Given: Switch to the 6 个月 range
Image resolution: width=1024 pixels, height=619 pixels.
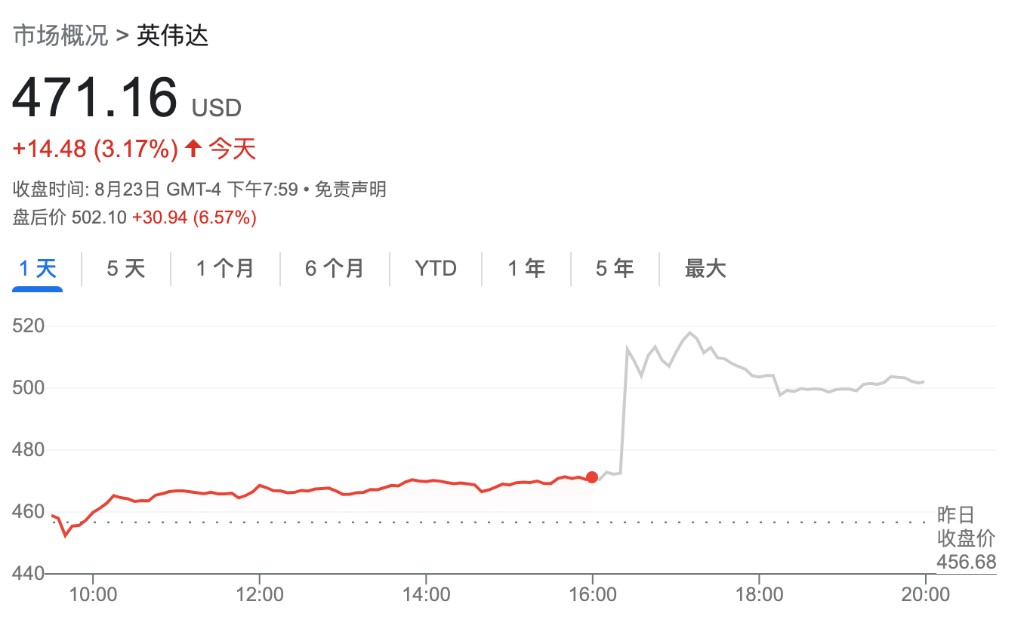Looking at the screenshot, I should pyautogui.click(x=334, y=268).
